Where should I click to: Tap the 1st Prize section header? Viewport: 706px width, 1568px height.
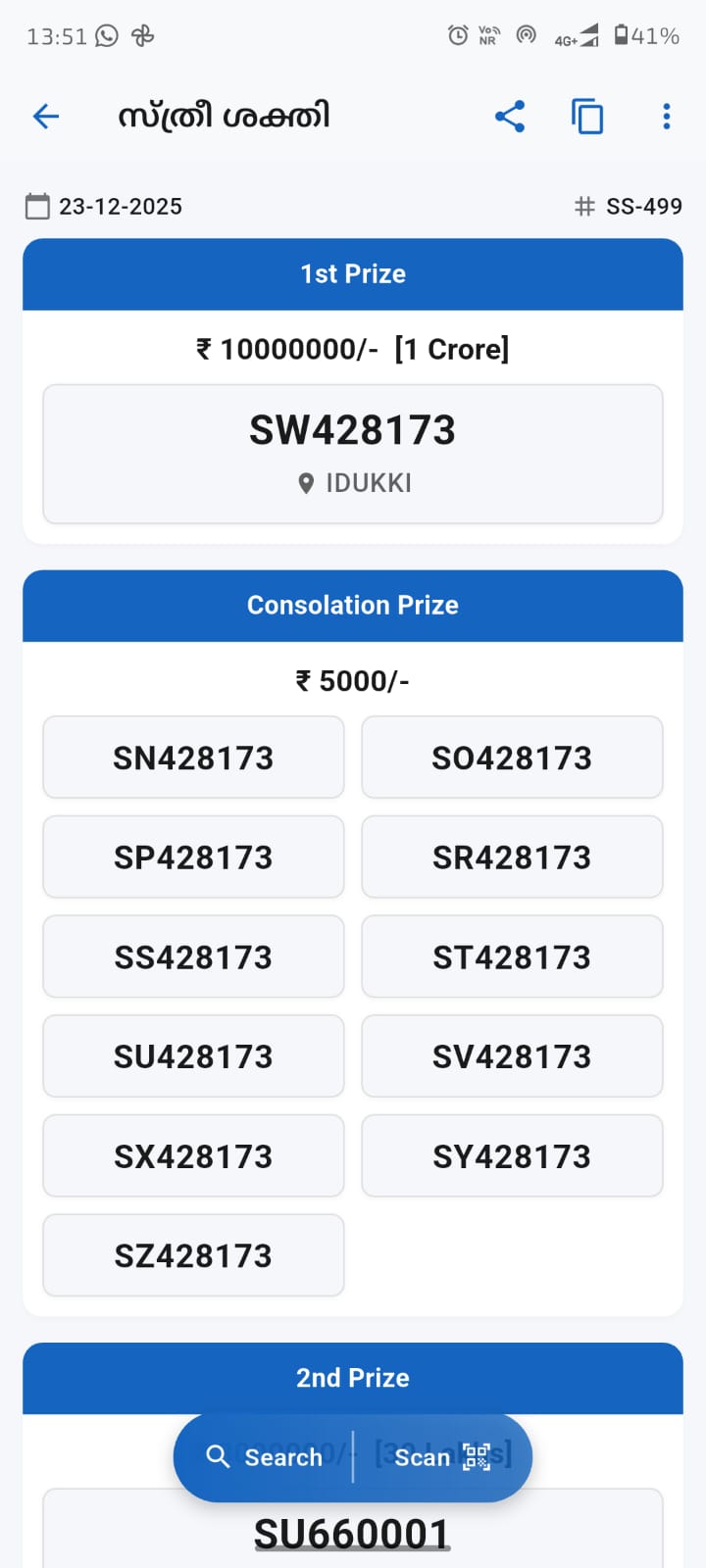coord(353,273)
